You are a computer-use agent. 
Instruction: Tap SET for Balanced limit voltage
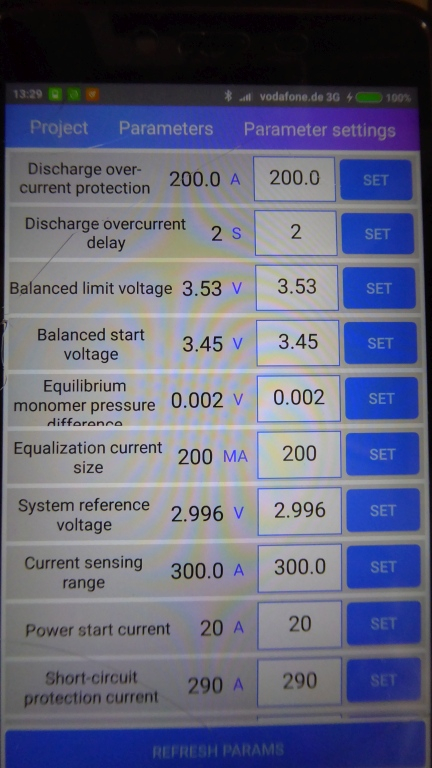tap(379, 288)
